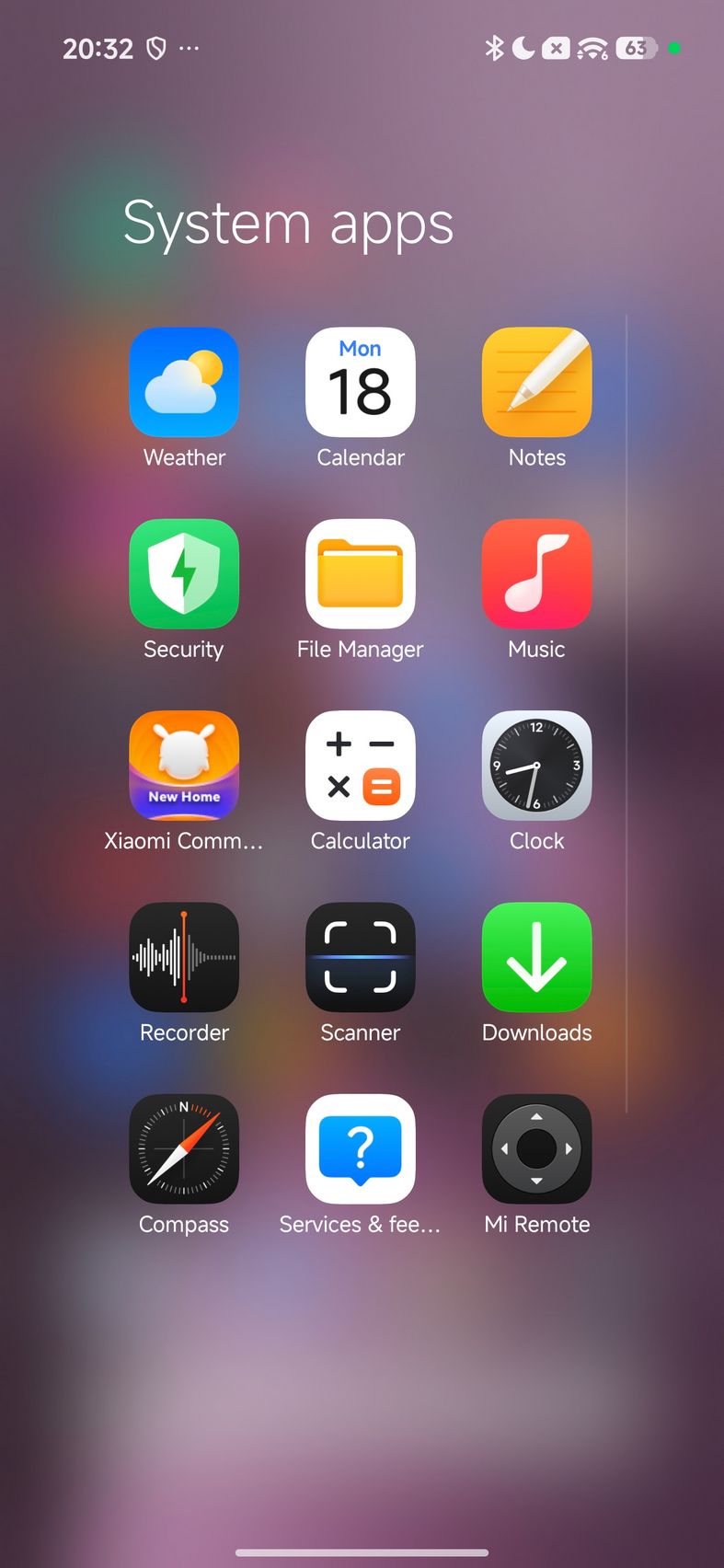Image resolution: width=724 pixels, height=1568 pixels.
Task: Launch the Security app
Action: pos(184,573)
